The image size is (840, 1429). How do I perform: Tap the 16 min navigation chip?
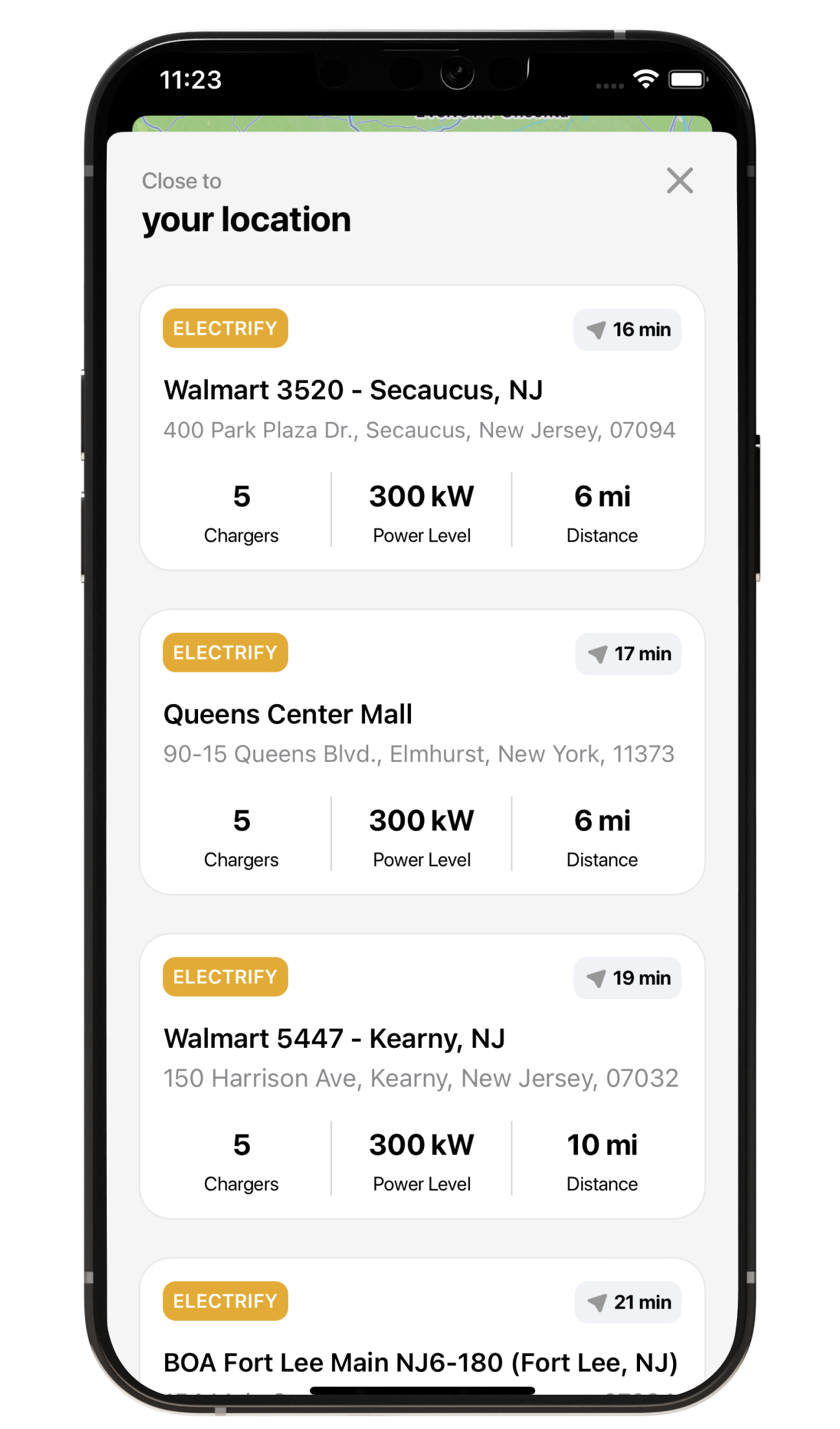627,329
